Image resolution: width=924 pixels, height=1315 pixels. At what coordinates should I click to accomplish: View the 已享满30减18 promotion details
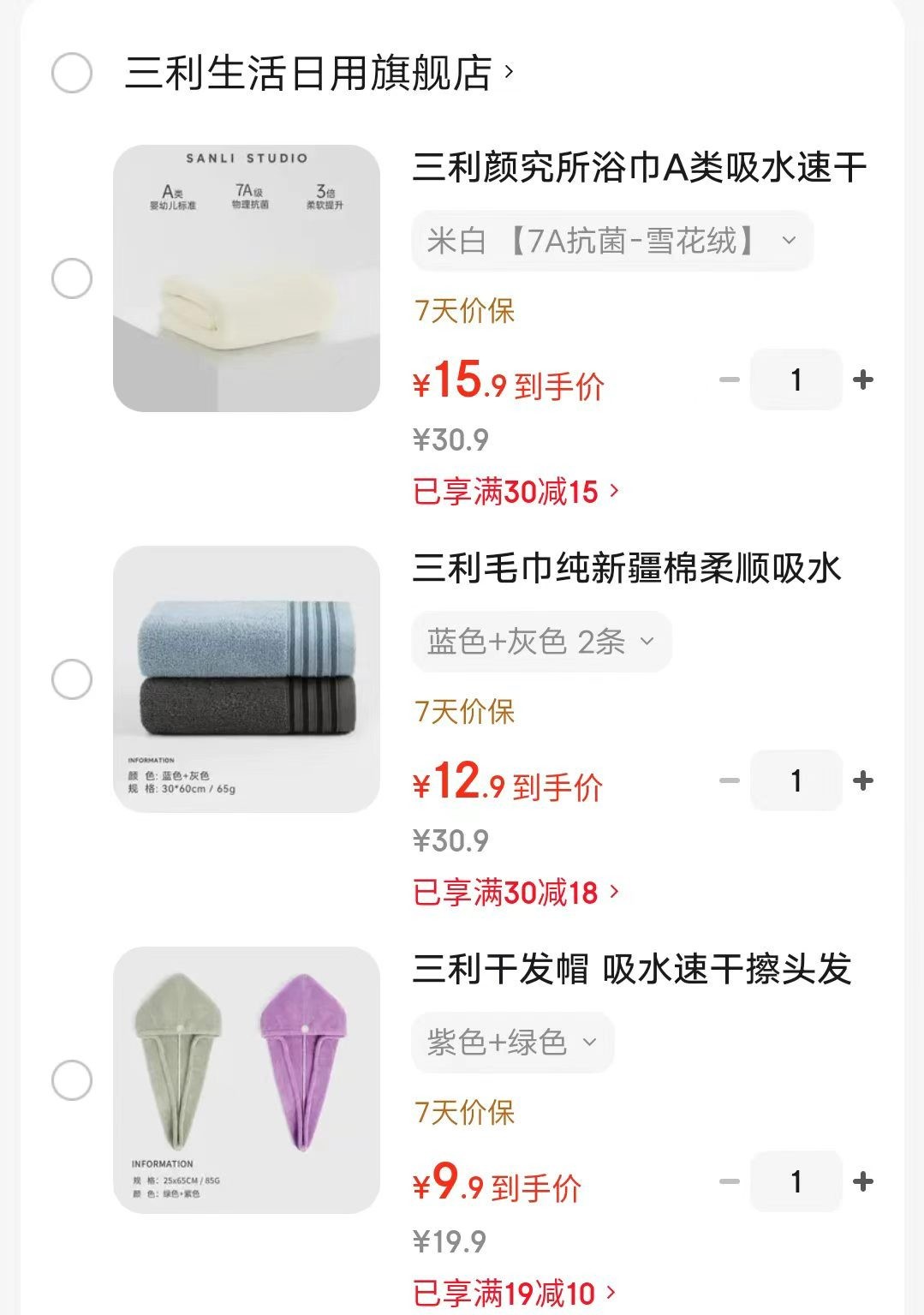click(516, 893)
